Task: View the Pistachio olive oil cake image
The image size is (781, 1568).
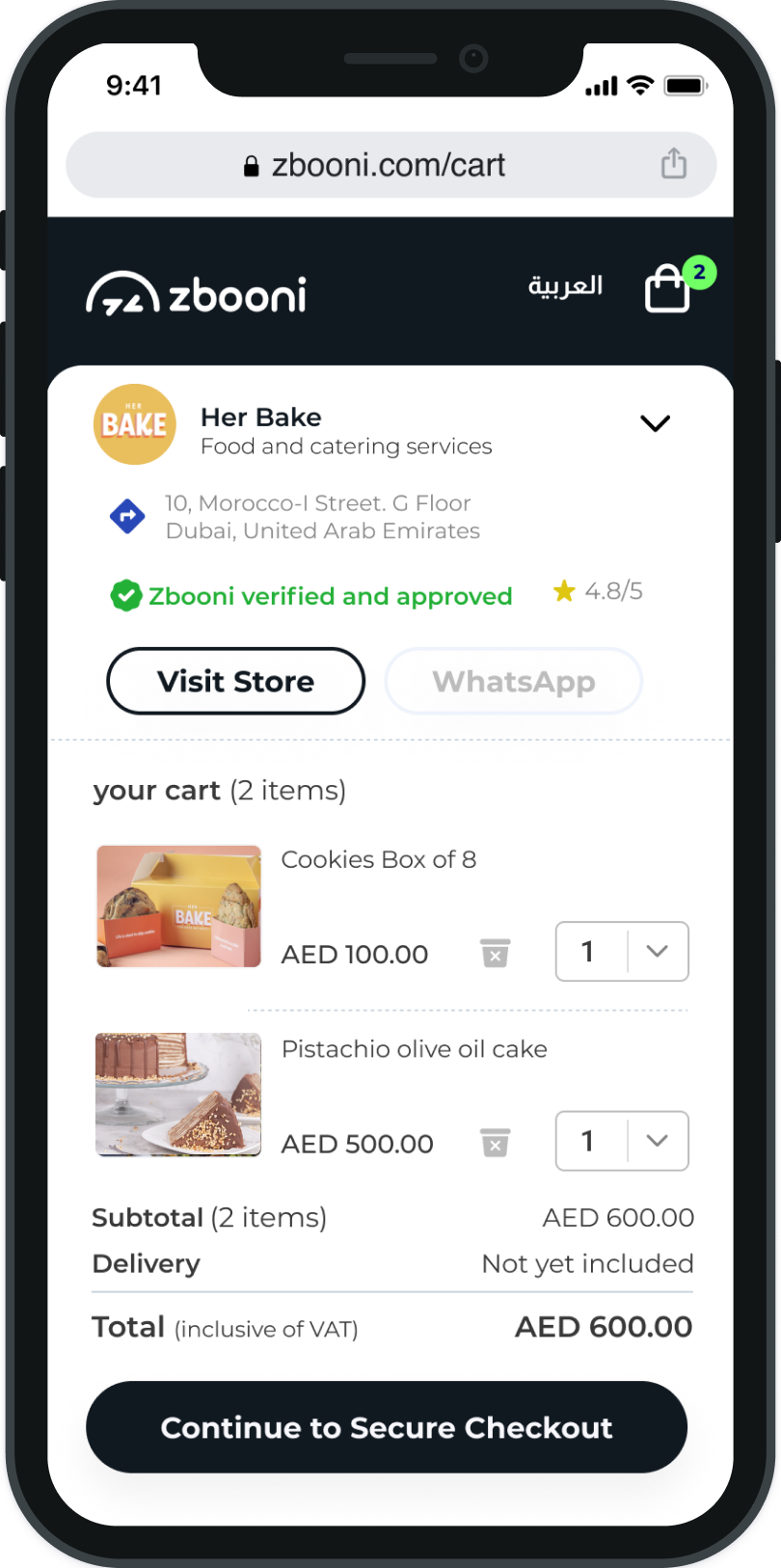Action: pos(178,1095)
